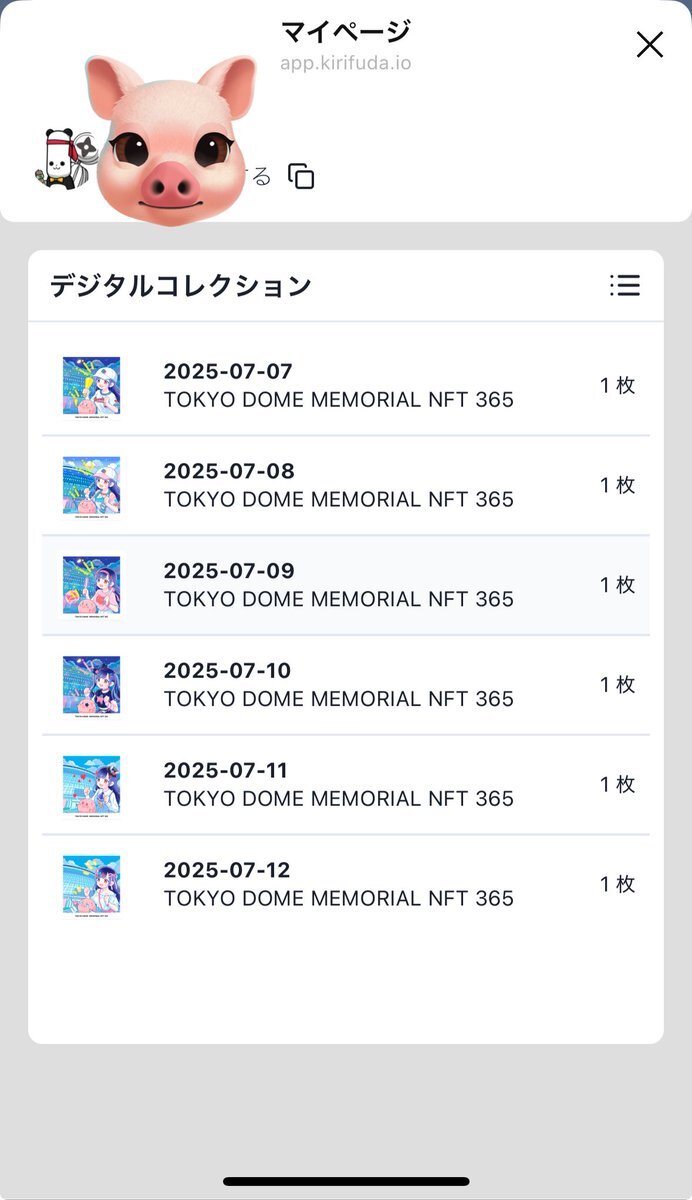This screenshot has width=692, height=1200.
Task: Open the 2025-07-11 NFT entry
Action: coord(346,785)
